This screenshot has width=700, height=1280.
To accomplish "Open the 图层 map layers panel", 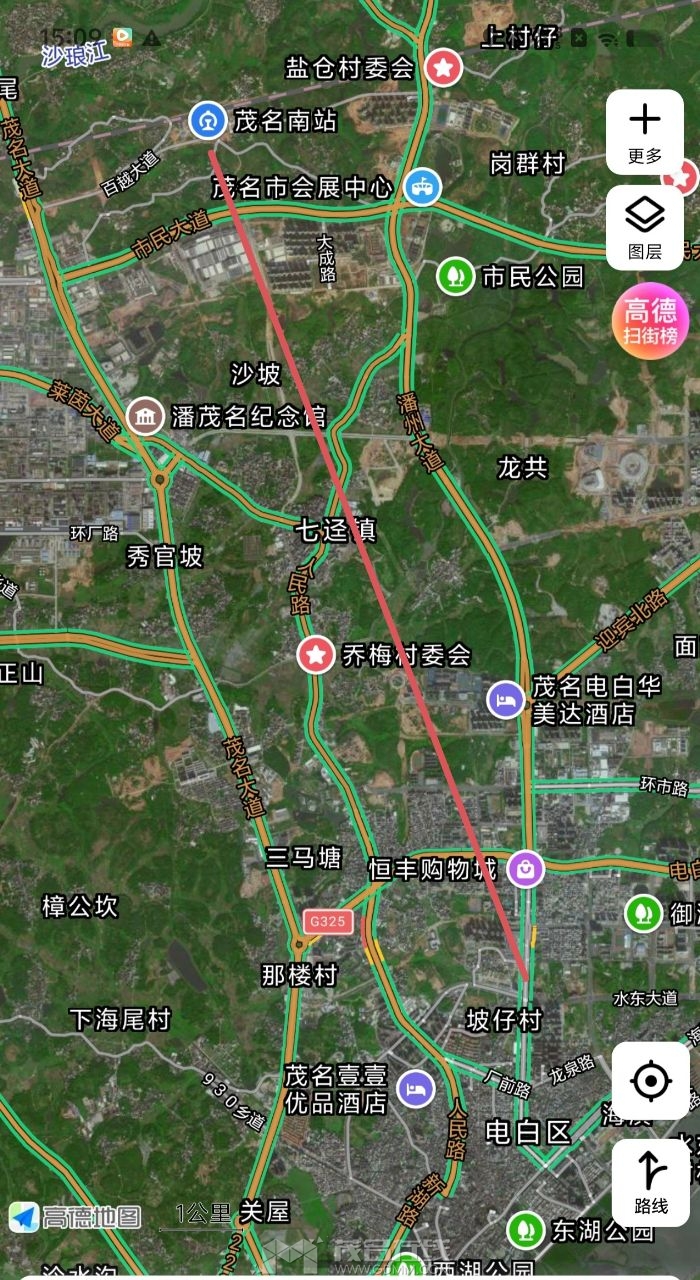I will pyautogui.click(x=645, y=226).
